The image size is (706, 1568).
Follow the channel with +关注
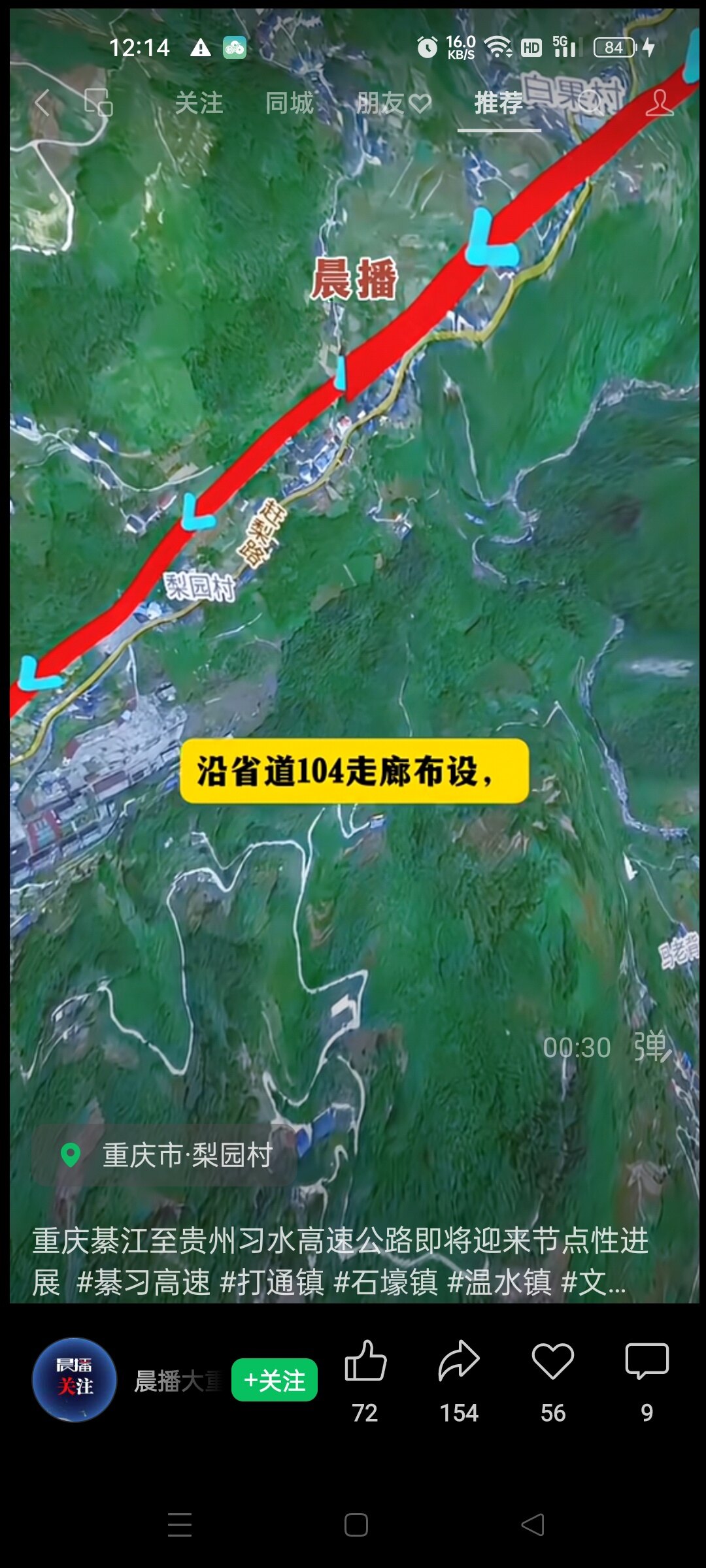pyautogui.click(x=275, y=1380)
